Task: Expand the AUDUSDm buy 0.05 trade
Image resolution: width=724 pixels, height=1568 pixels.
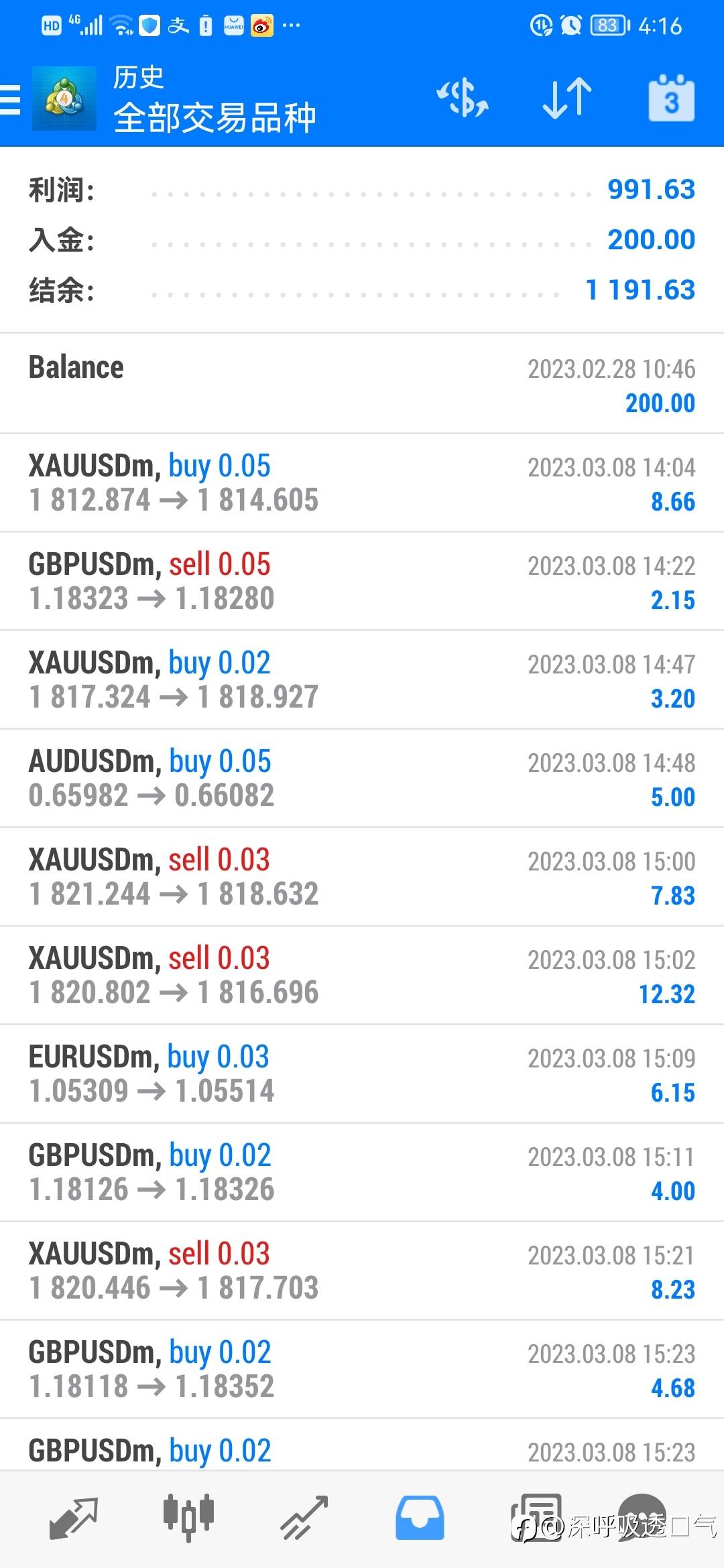Action: pos(362,779)
